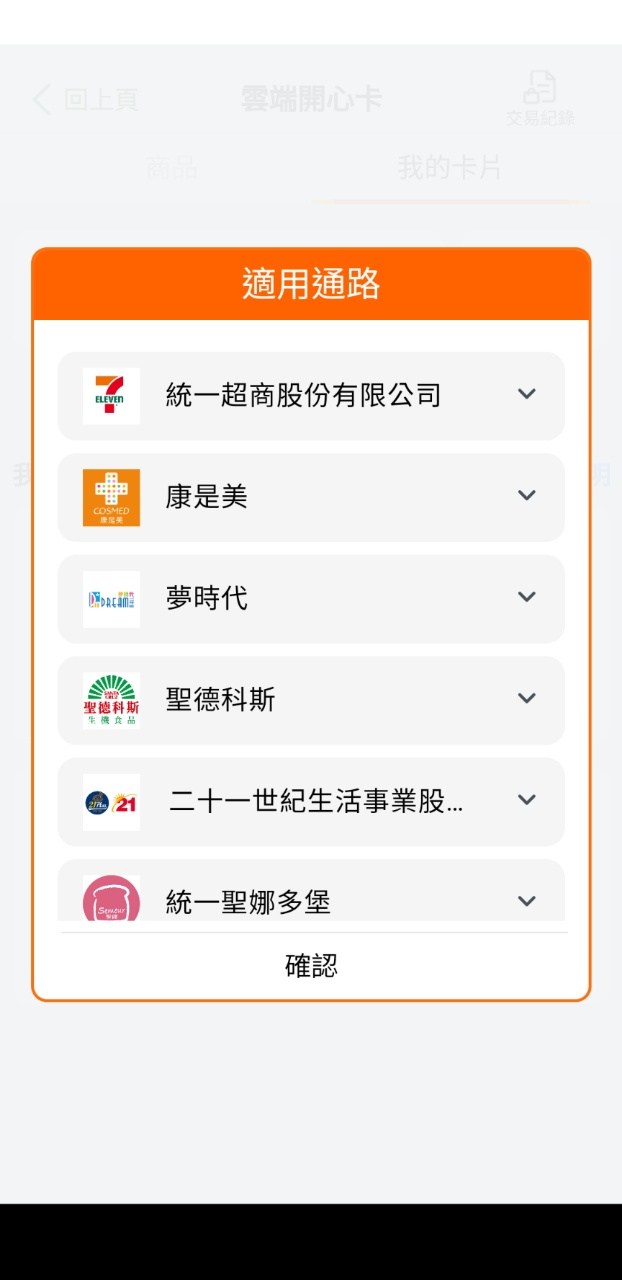Confirm with the 確認 button

311,965
